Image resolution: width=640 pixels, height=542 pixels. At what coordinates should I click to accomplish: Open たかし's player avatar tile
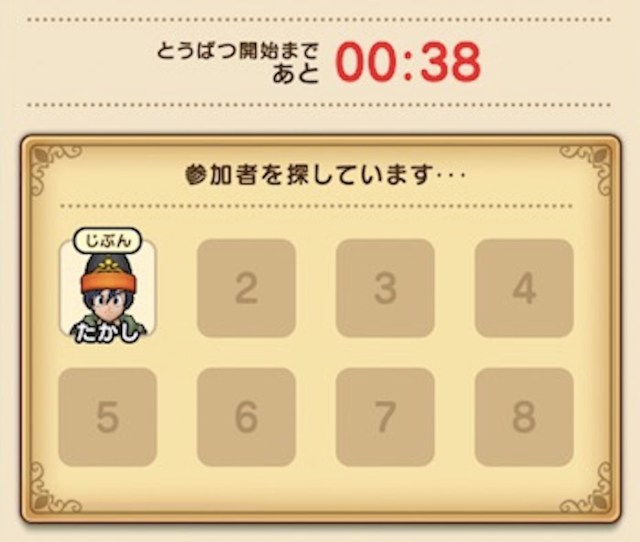pos(108,292)
